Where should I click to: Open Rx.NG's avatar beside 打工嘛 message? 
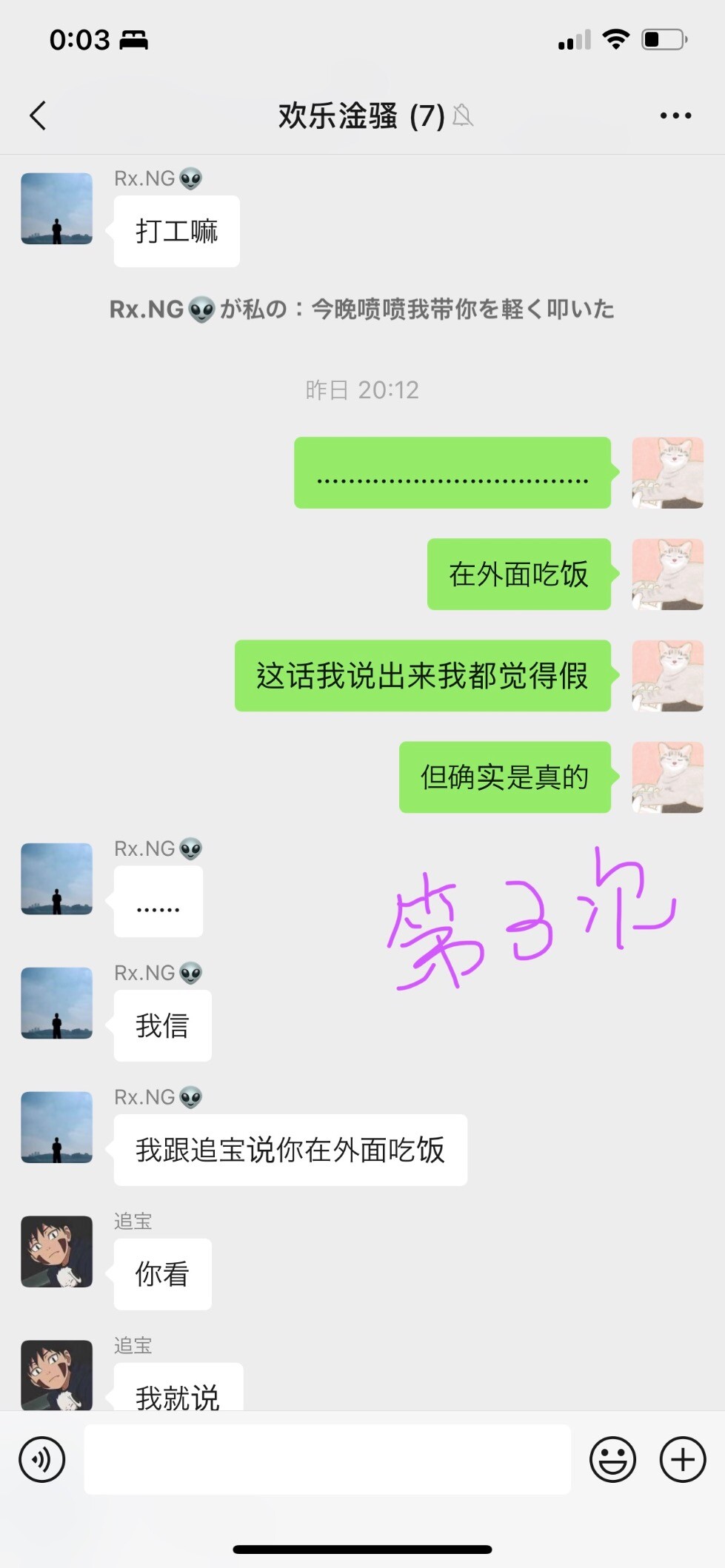pos(57,209)
